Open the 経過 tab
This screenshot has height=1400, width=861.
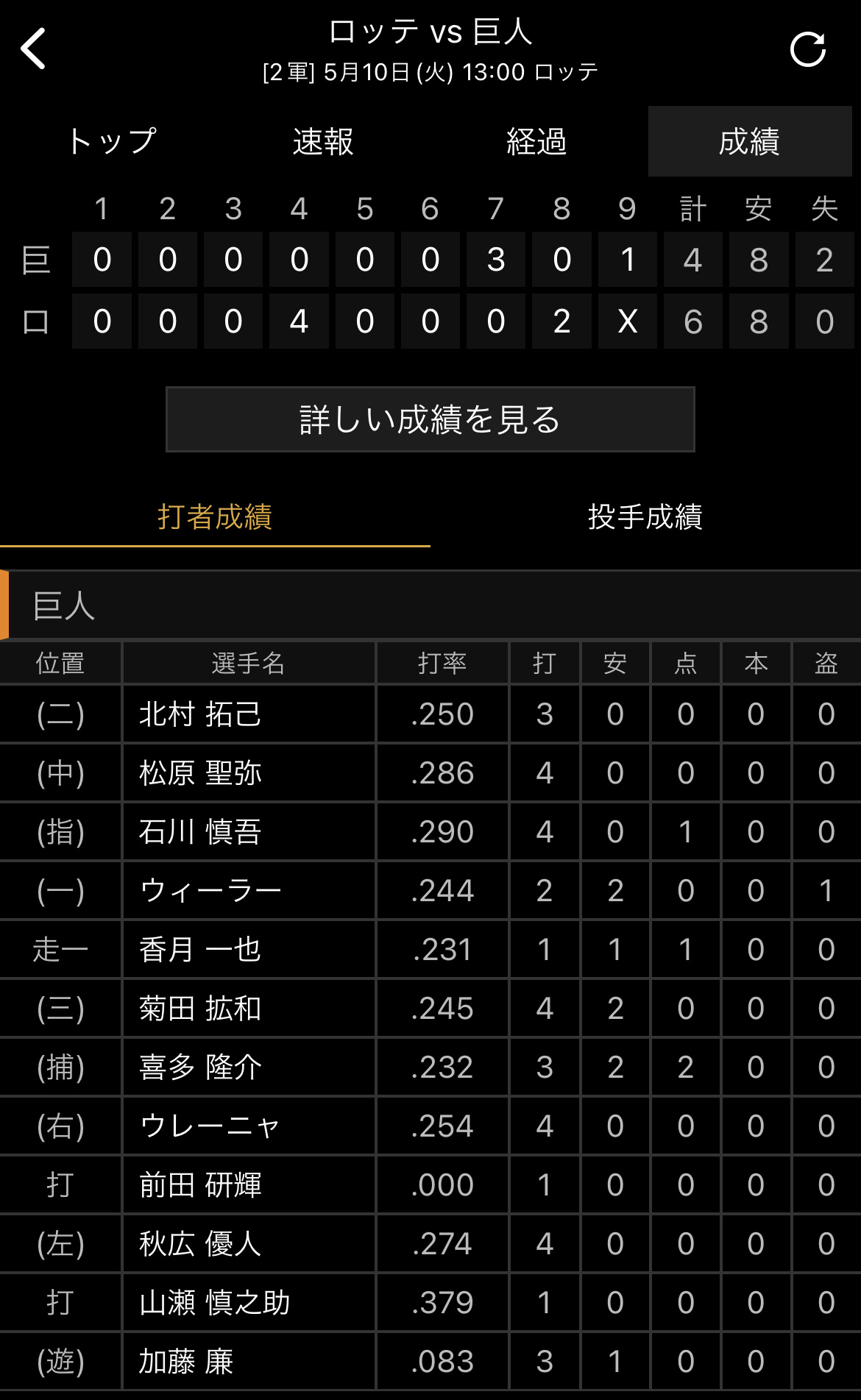click(536, 141)
